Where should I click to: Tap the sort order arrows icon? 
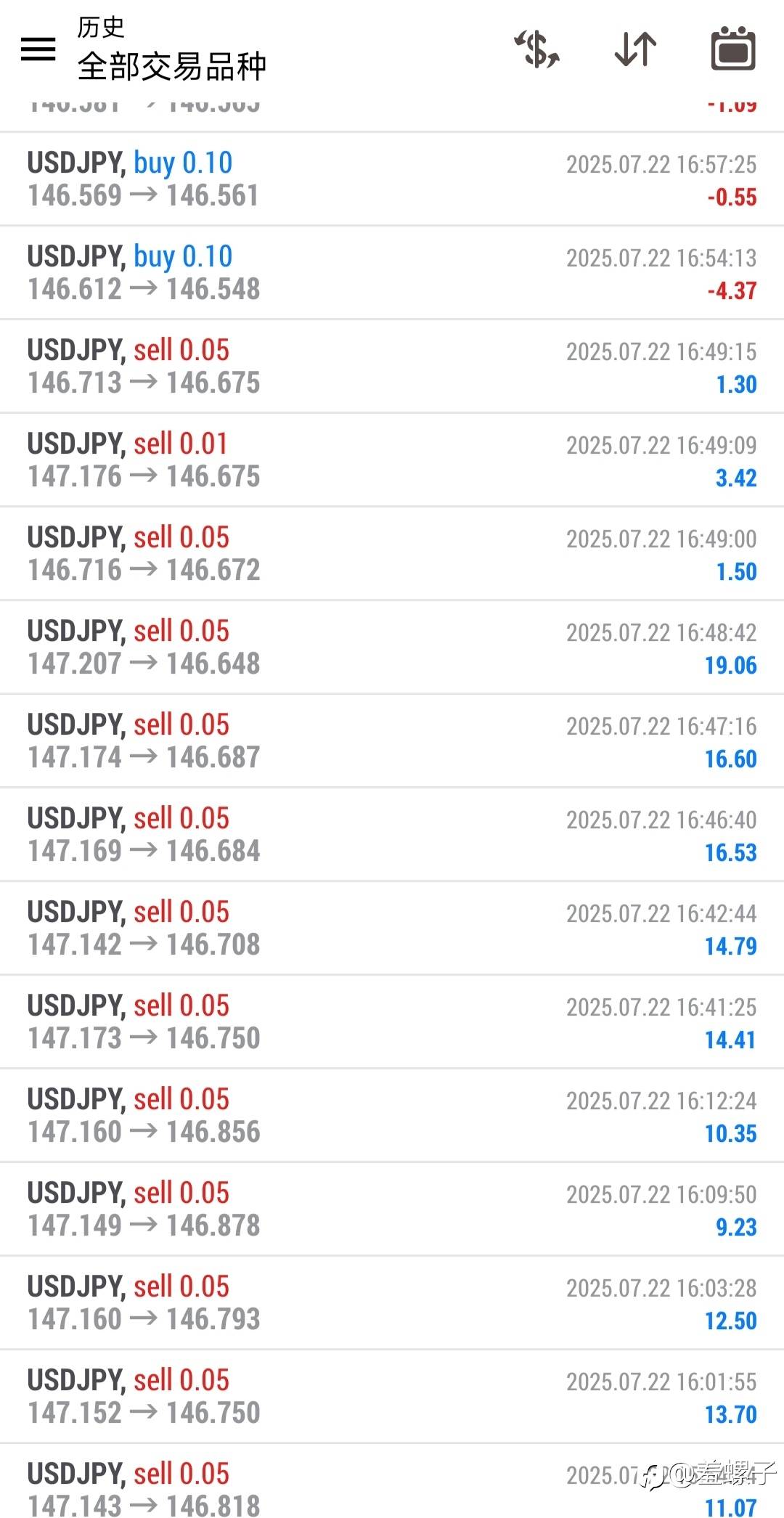tap(635, 49)
